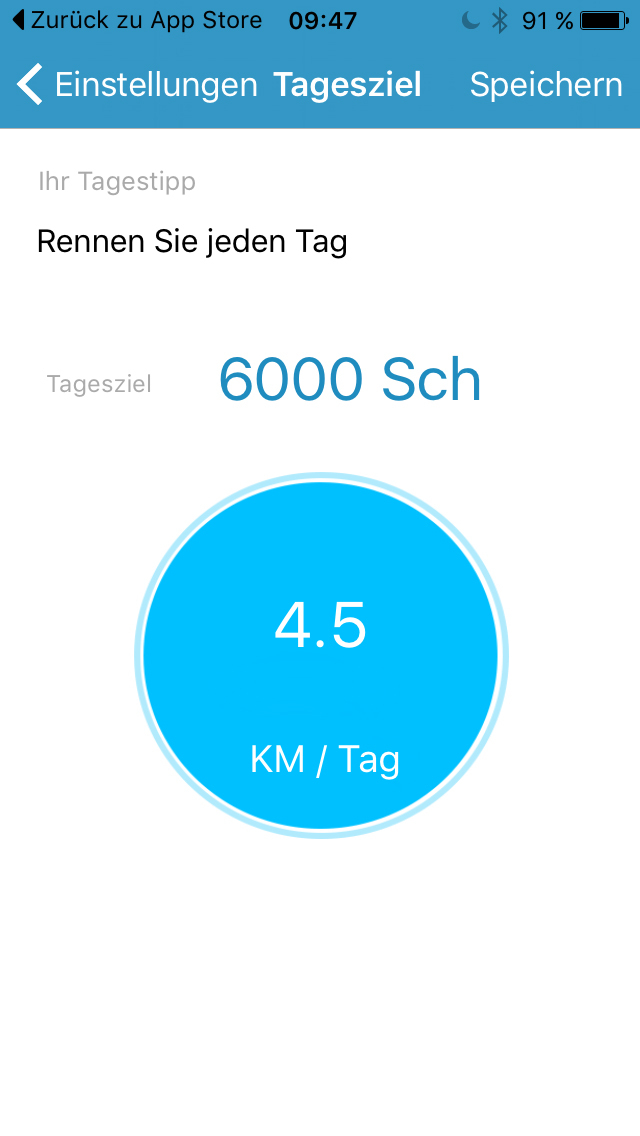The image size is (640, 1136).
Task: Tap the 4.5 KM / Tag circle
Action: [321, 656]
